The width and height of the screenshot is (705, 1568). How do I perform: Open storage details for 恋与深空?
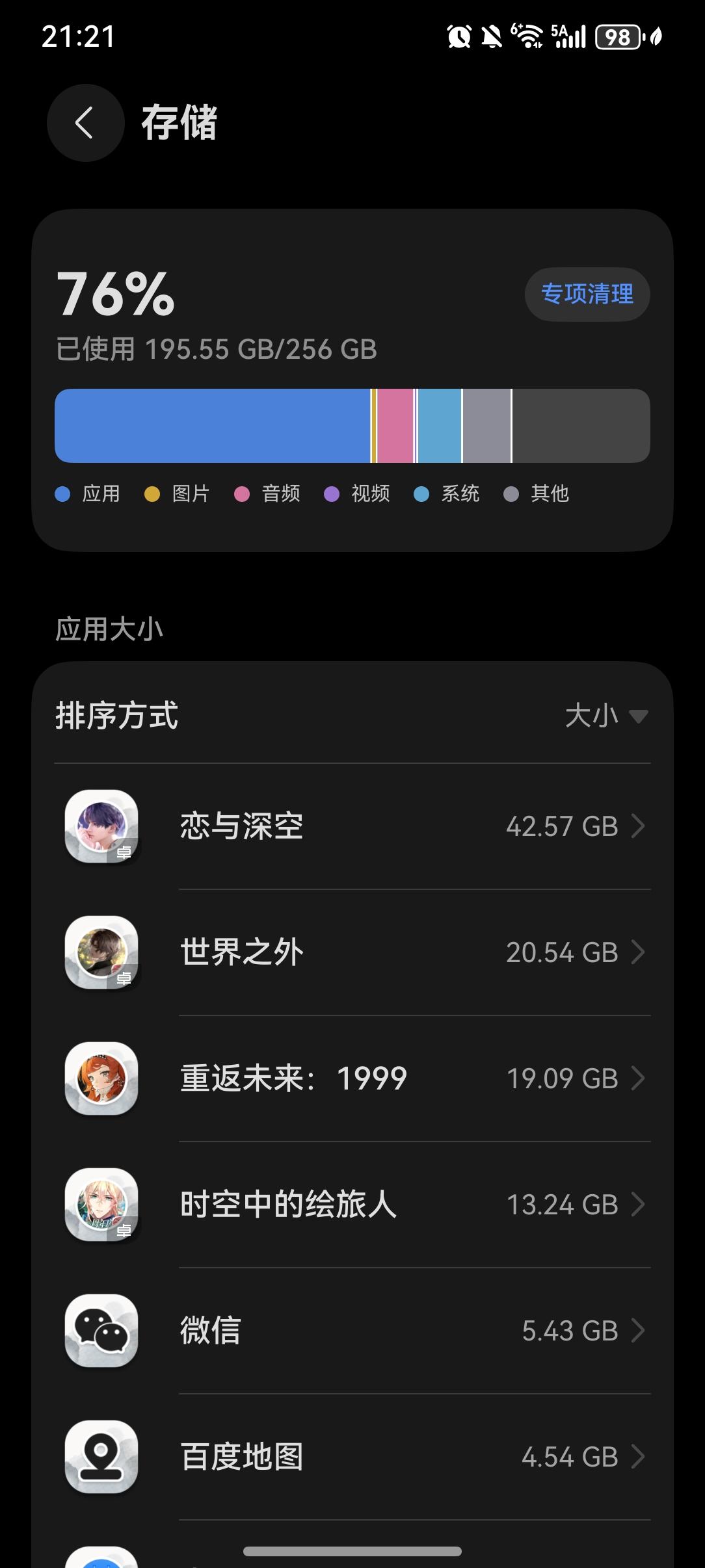(351, 826)
